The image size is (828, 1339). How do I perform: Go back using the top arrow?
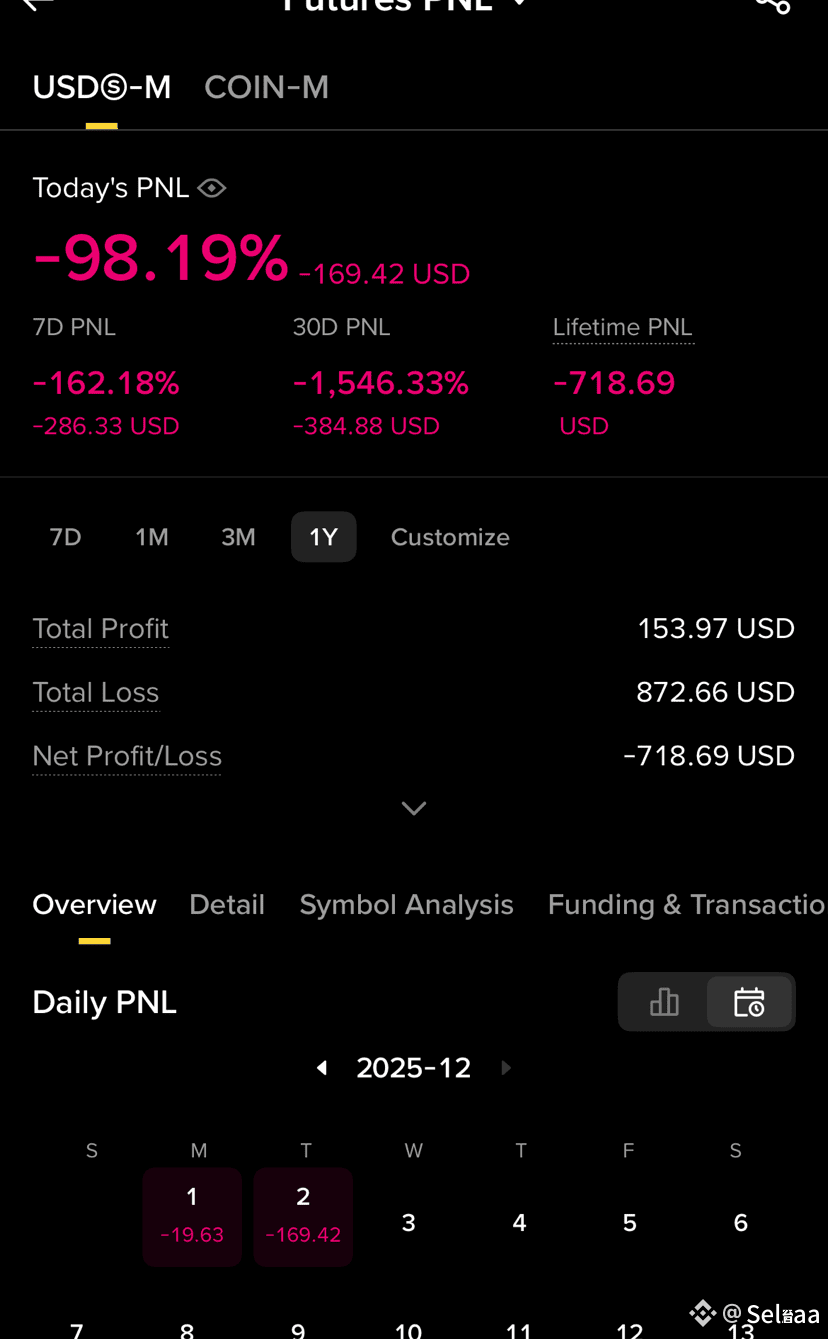[x=37, y=4]
